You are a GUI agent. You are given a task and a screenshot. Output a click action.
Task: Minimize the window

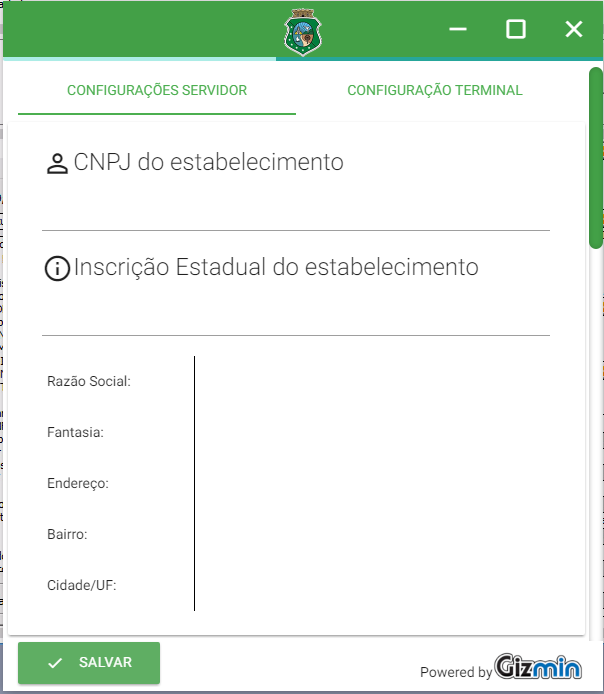click(x=459, y=29)
